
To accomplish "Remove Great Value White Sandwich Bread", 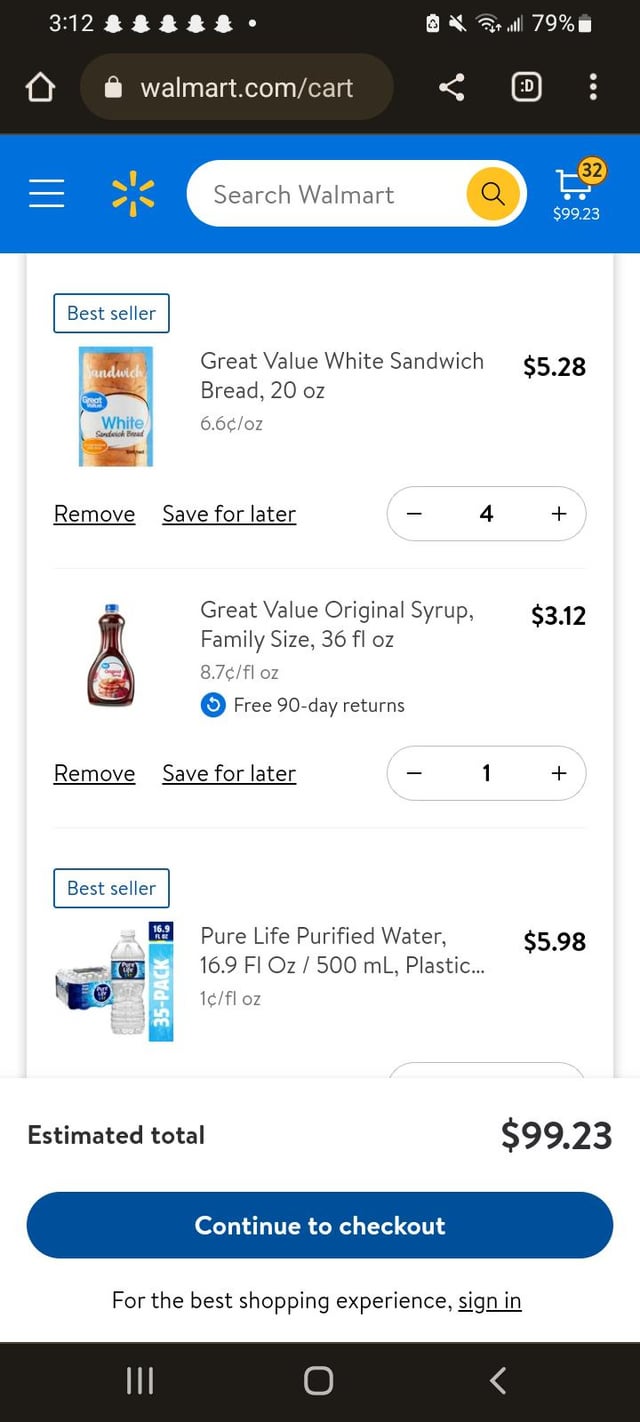I will [94, 514].
